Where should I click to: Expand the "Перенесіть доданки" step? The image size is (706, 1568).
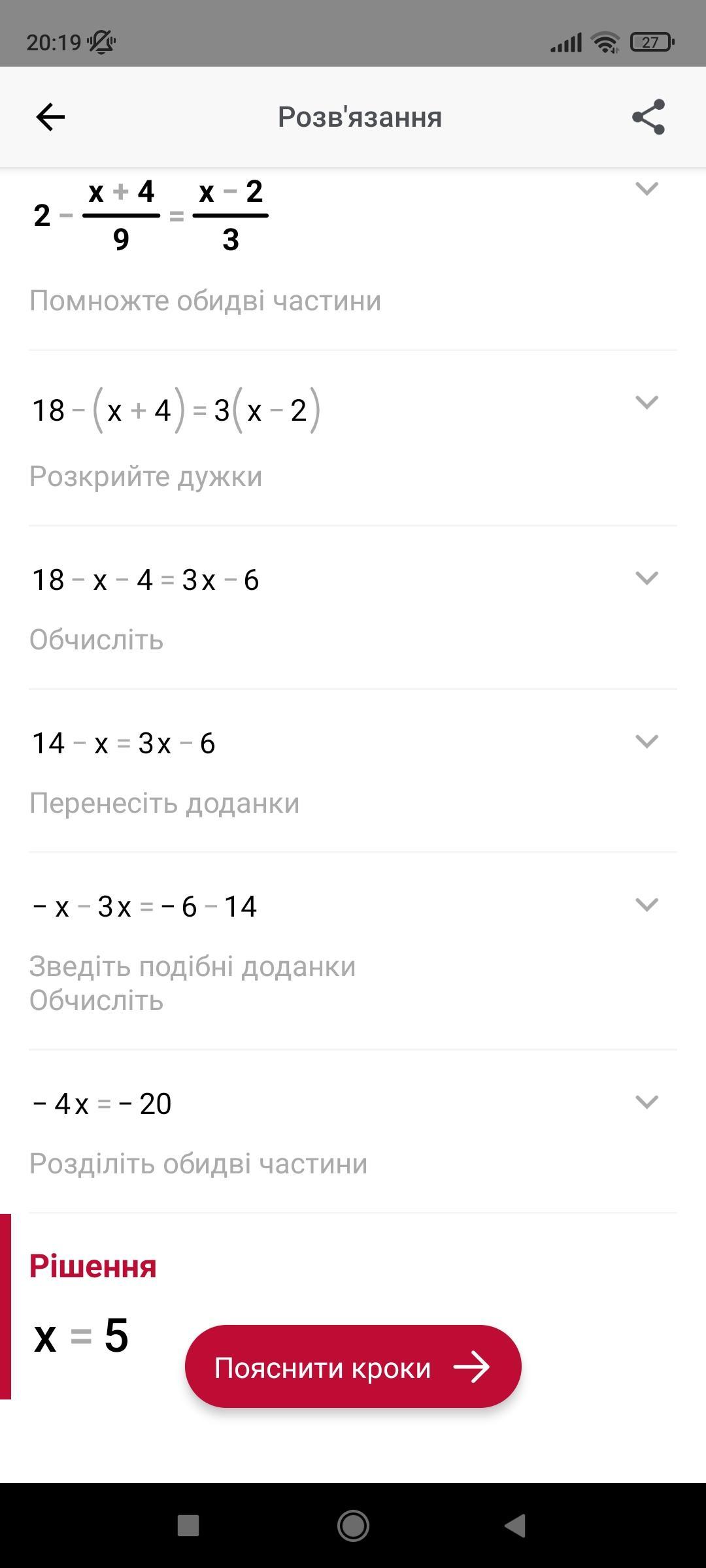click(x=647, y=742)
